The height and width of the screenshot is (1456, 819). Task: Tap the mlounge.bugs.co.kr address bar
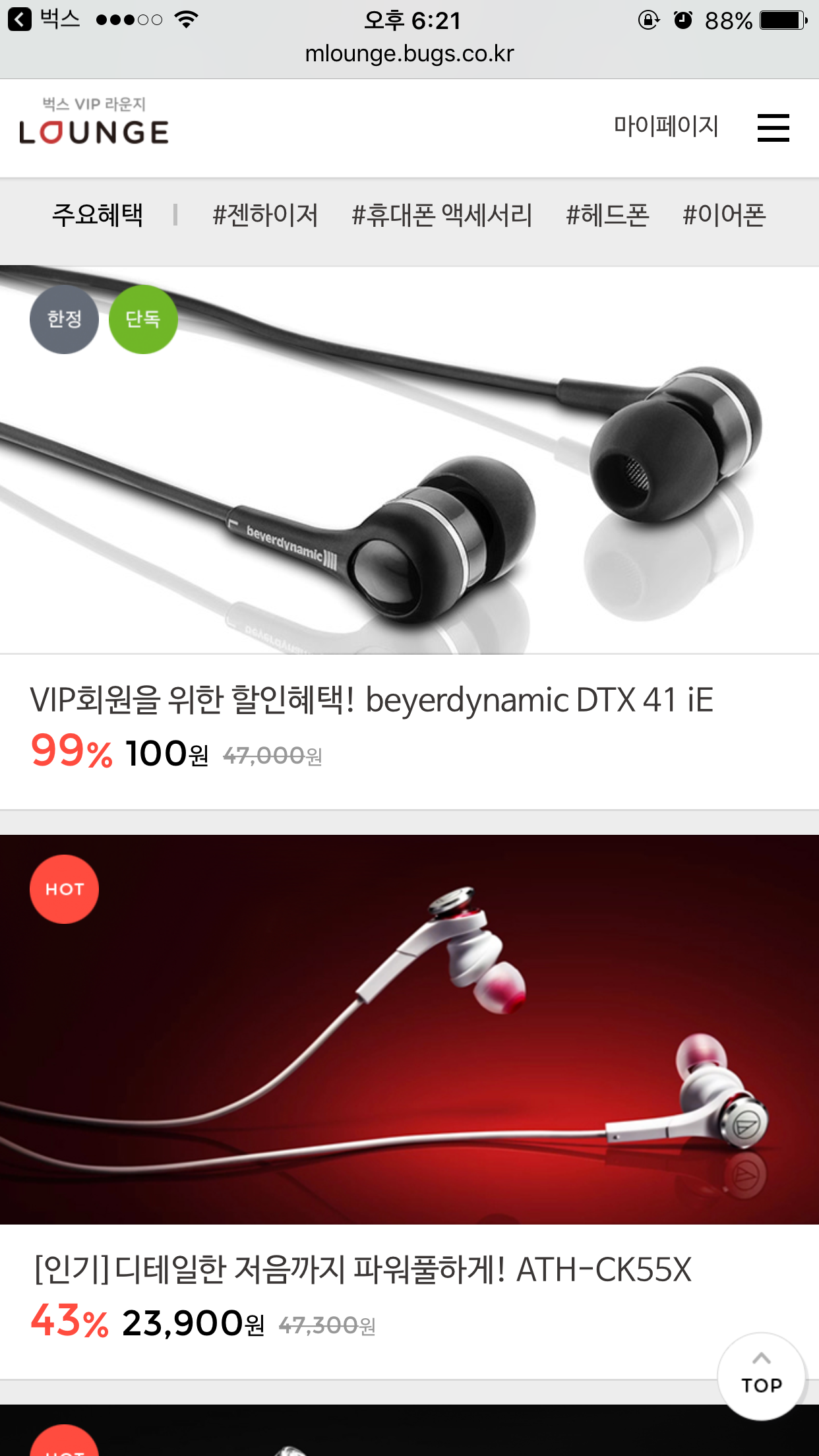coord(409,53)
